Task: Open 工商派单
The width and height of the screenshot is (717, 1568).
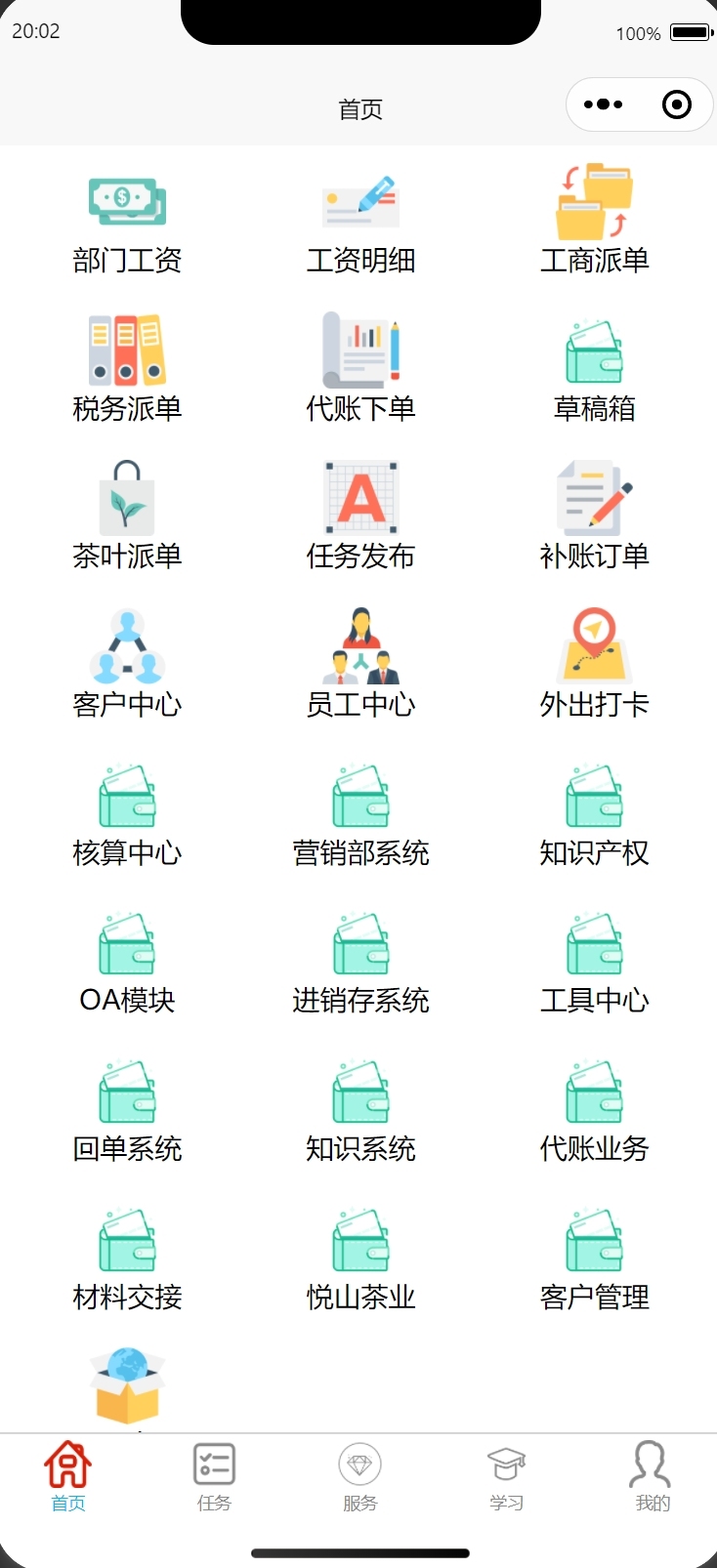Action: pyautogui.click(x=594, y=223)
